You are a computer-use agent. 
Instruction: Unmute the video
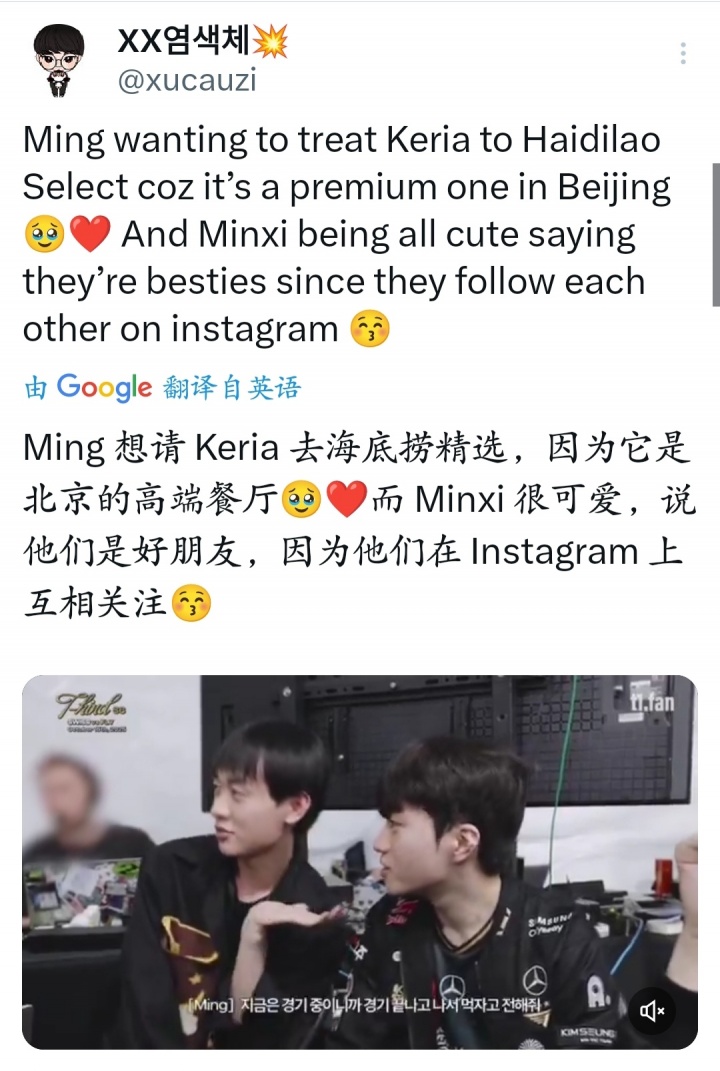tap(652, 1011)
